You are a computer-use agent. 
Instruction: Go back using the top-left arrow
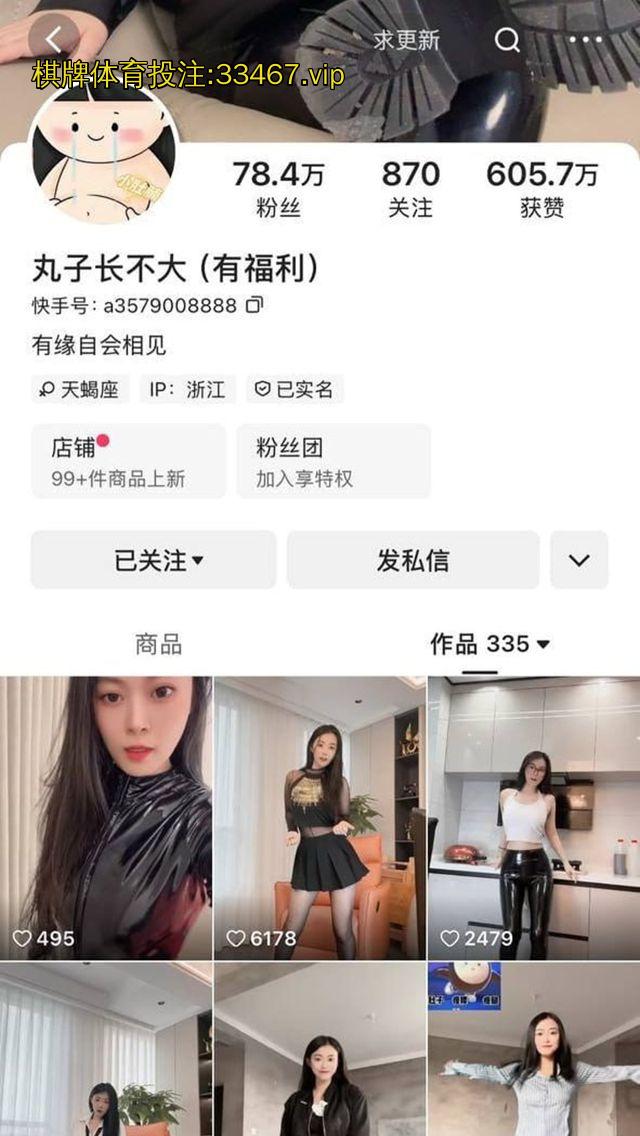click(54, 39)
